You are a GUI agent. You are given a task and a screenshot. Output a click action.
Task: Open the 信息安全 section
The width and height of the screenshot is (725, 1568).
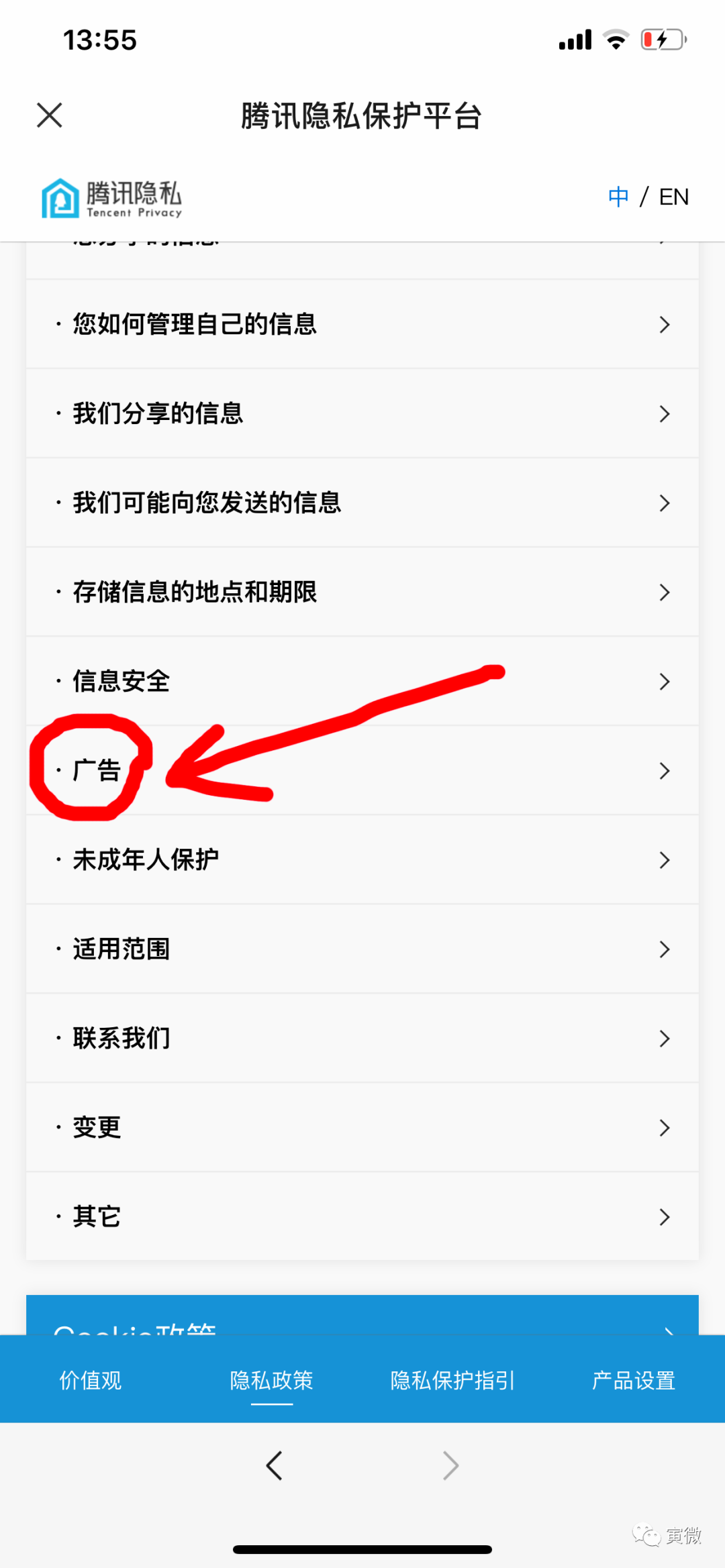(x=362, y=681)
